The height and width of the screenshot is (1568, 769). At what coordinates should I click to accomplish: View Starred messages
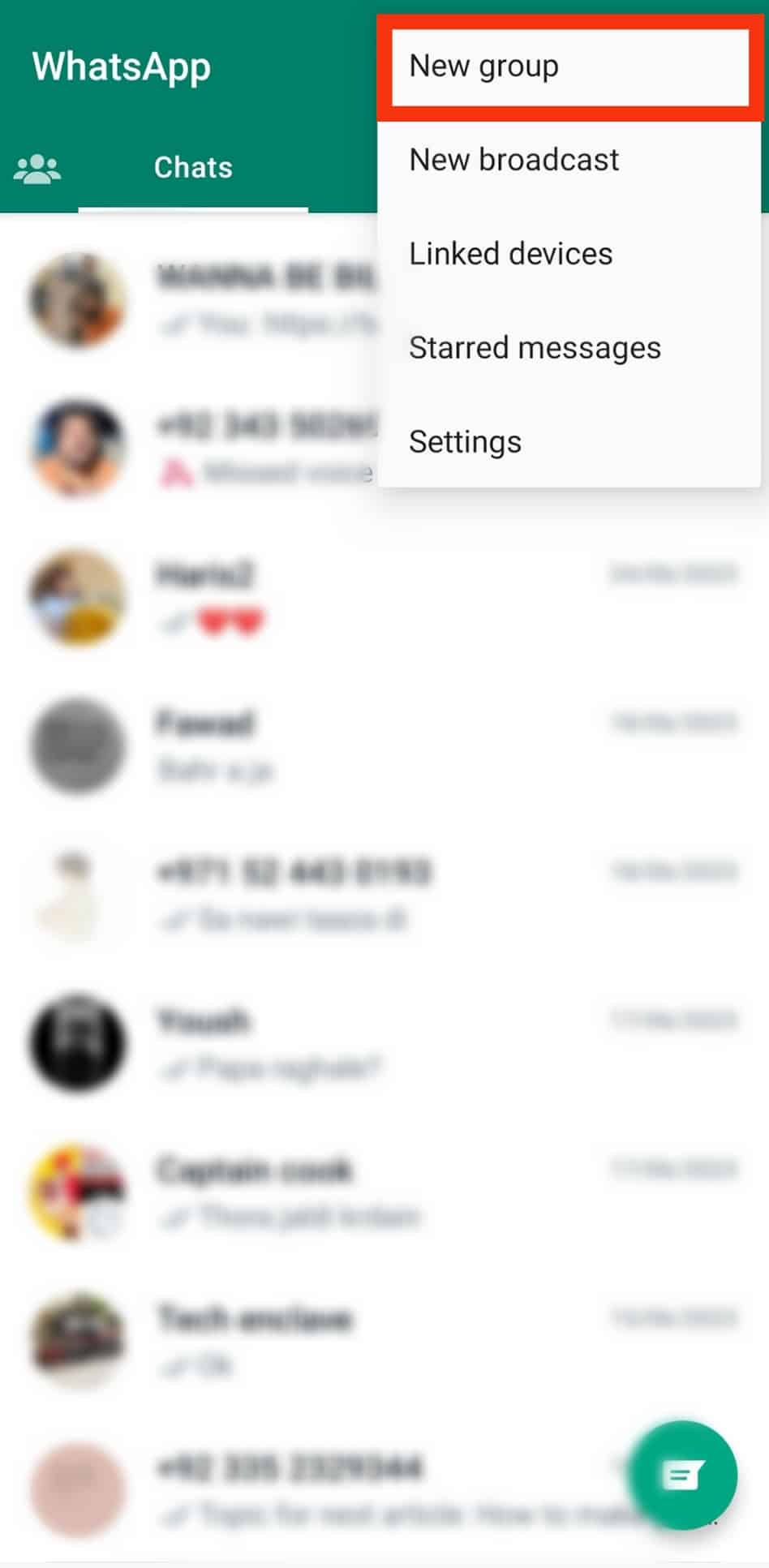[535, 348]
